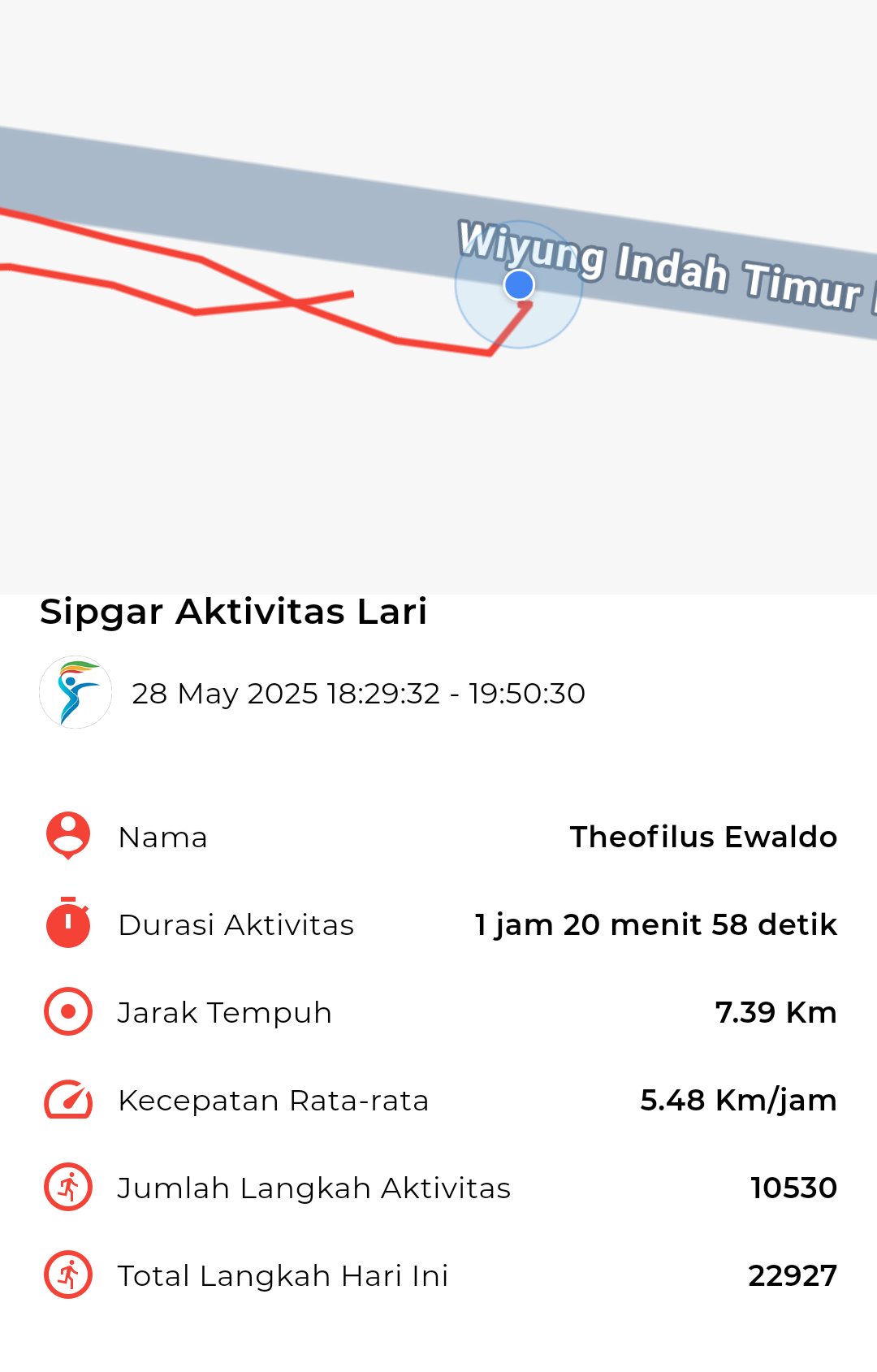Click the running figure icon beside Jumlah Langkah Aktivitas

coord(68,1187)
